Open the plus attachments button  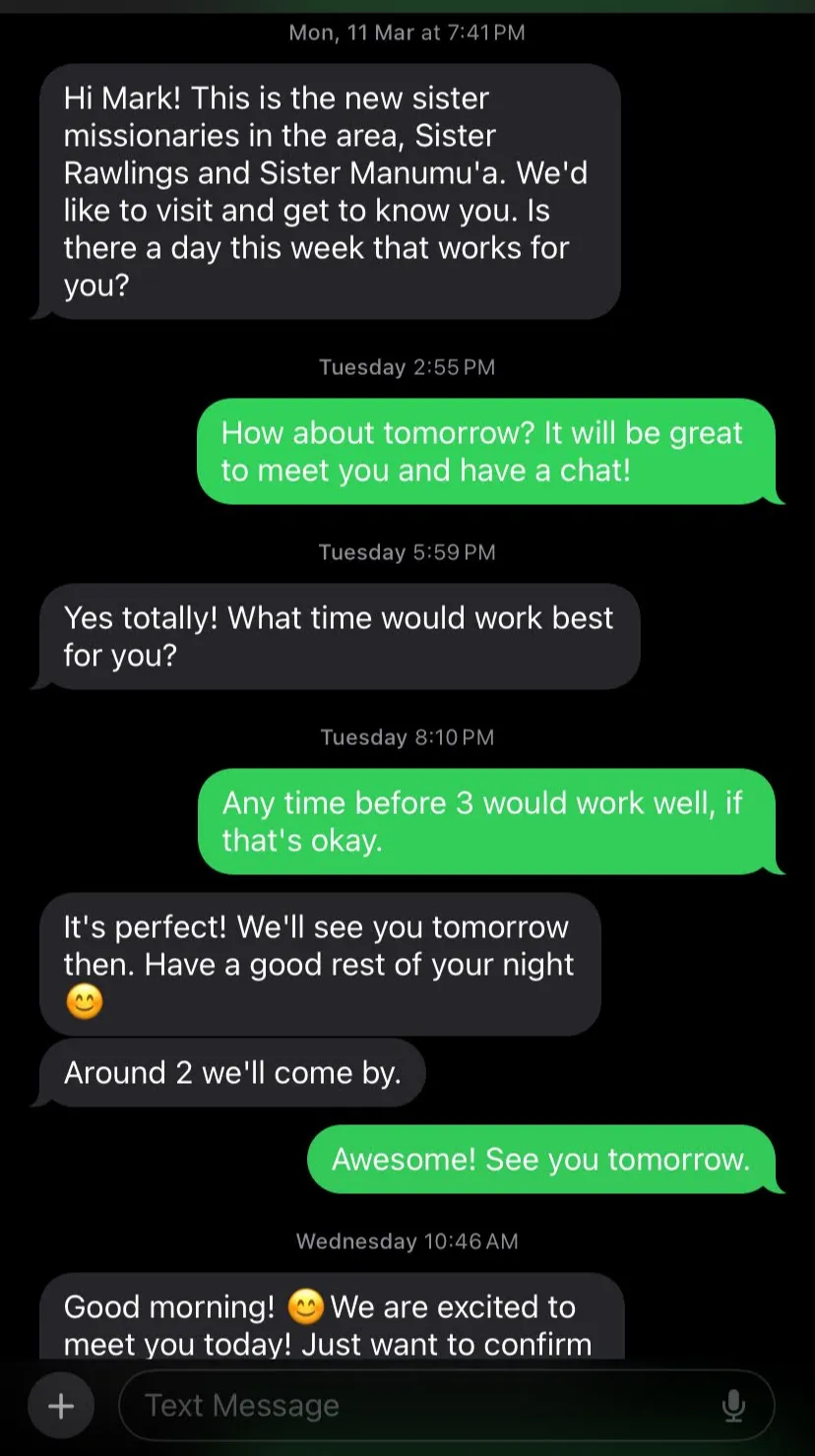[61, 1406]
